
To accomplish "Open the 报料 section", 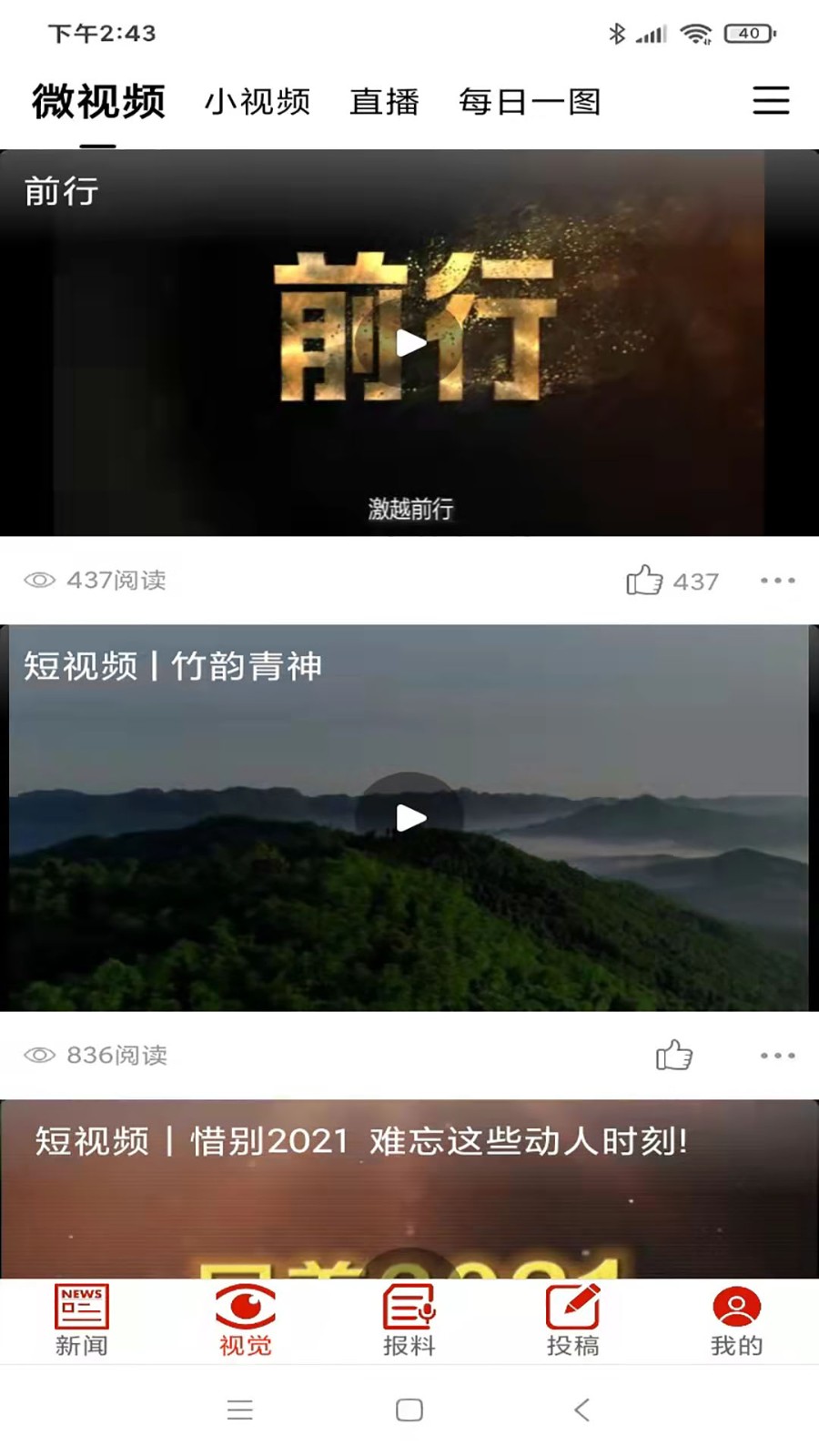I will click(409, 1320).
